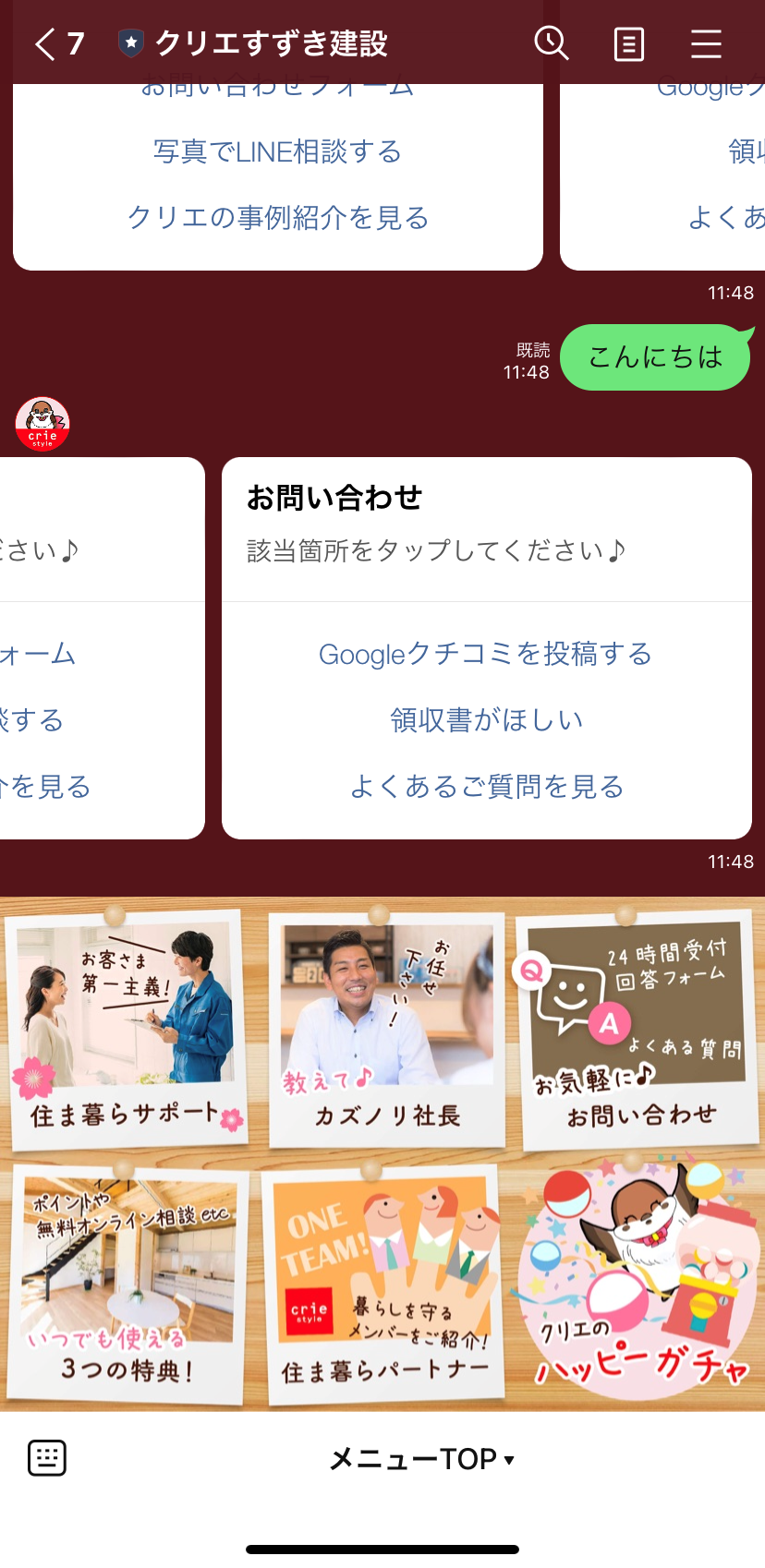Open chat search icon
The height and width of the screenshot is (1568, 765).
552,43
